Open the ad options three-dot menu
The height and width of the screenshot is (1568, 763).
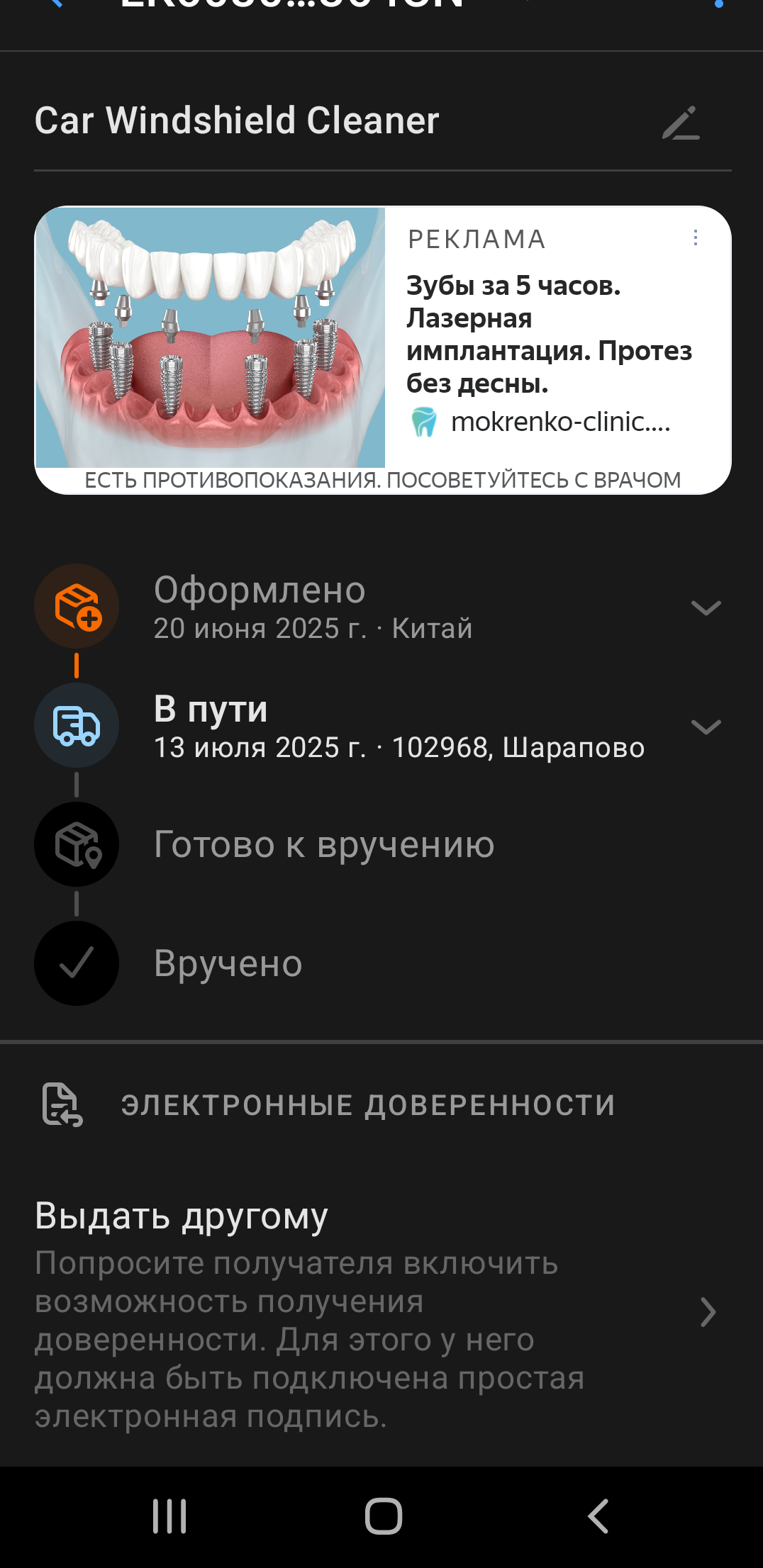click(696, 237)
